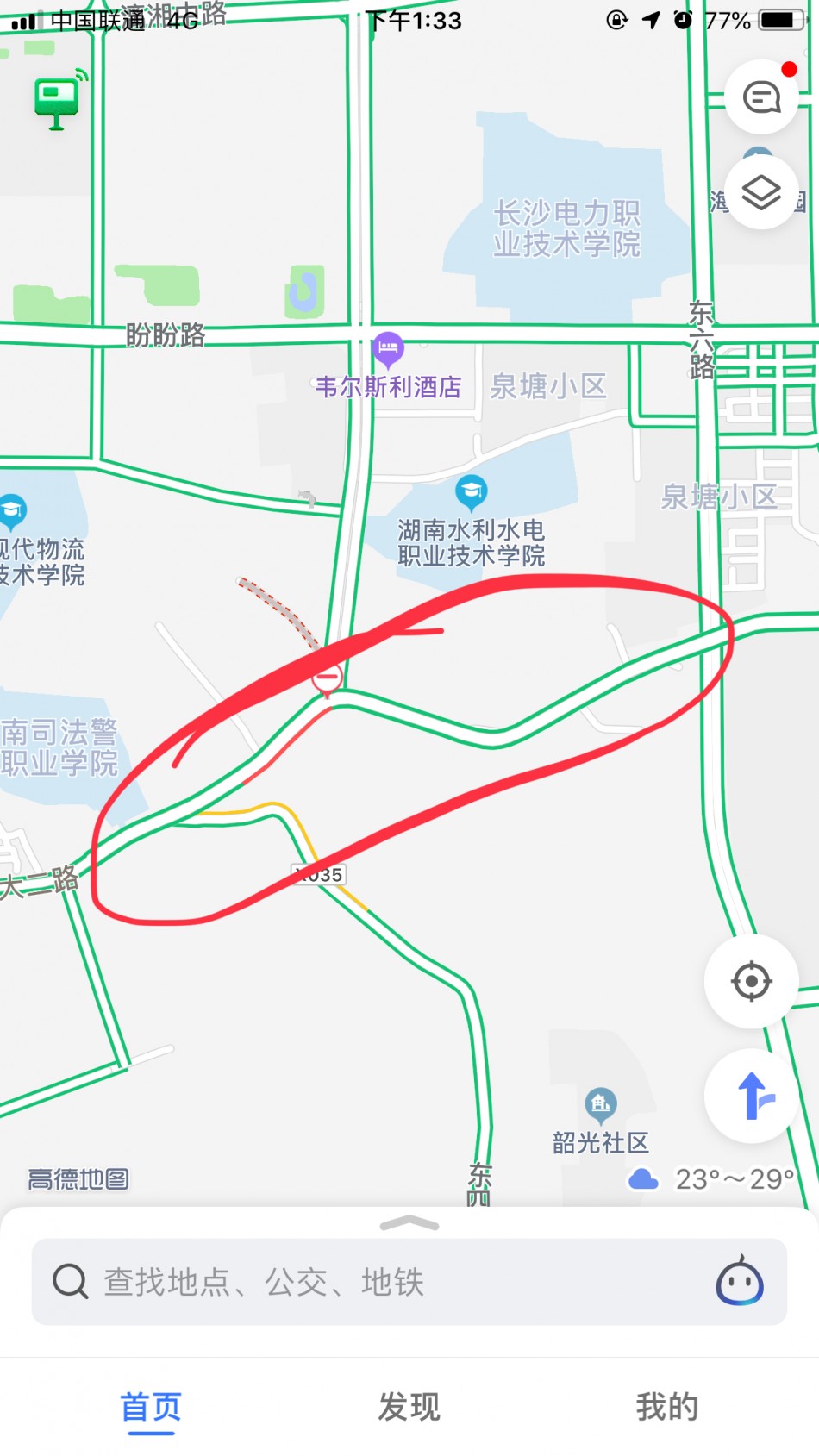This screenshot has height=1456, width=819.
Task: Open the route directions button
Action: (x=751, y=1097)
